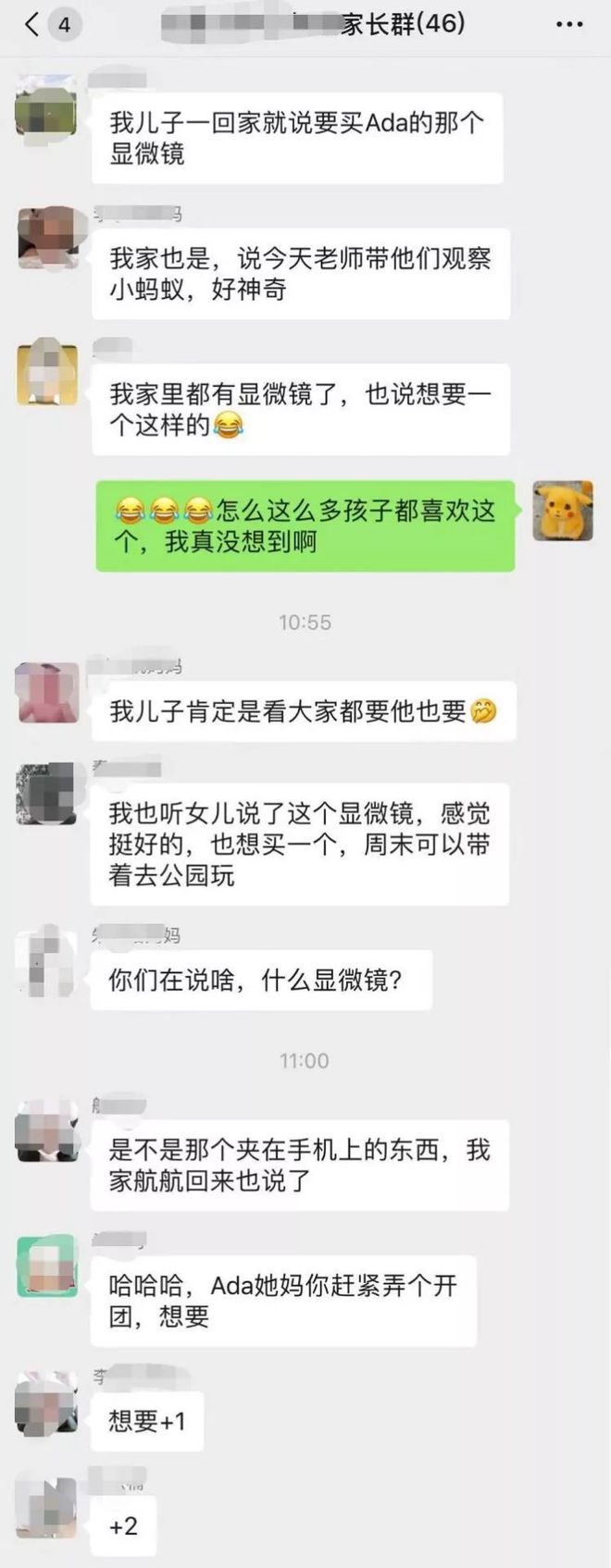The image size is (611, 1568).
Task: Open profile of parent mentioning 观察小蚂蚁
Action: pyautogui.click(x=47, y=238)
